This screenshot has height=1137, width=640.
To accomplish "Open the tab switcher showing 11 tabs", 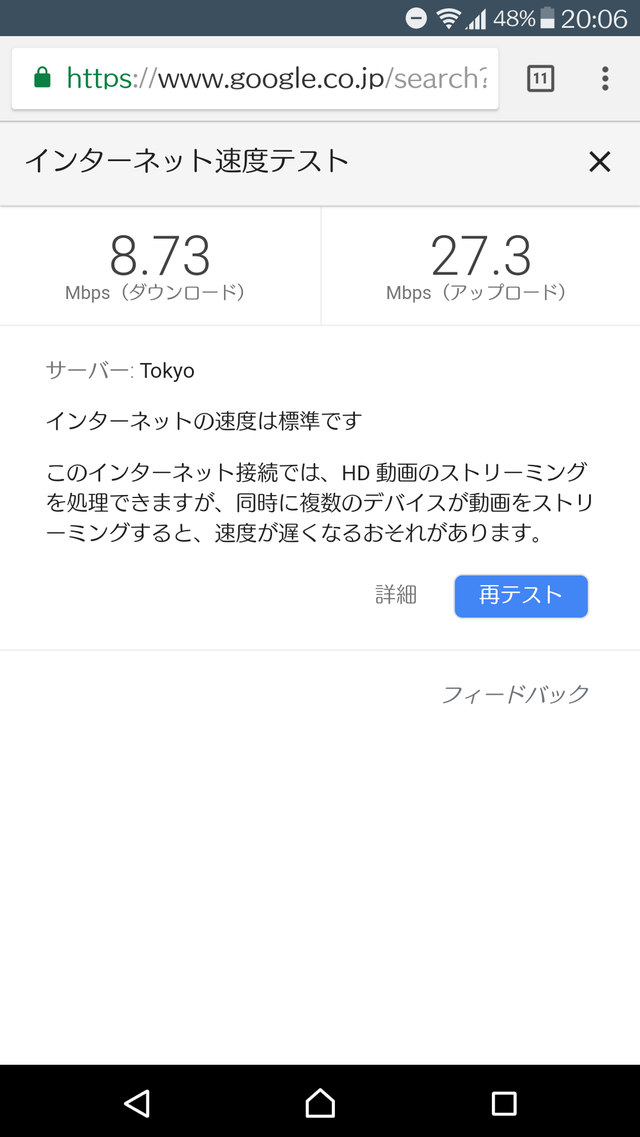I will pyautogui.click(x=540, y=78).
